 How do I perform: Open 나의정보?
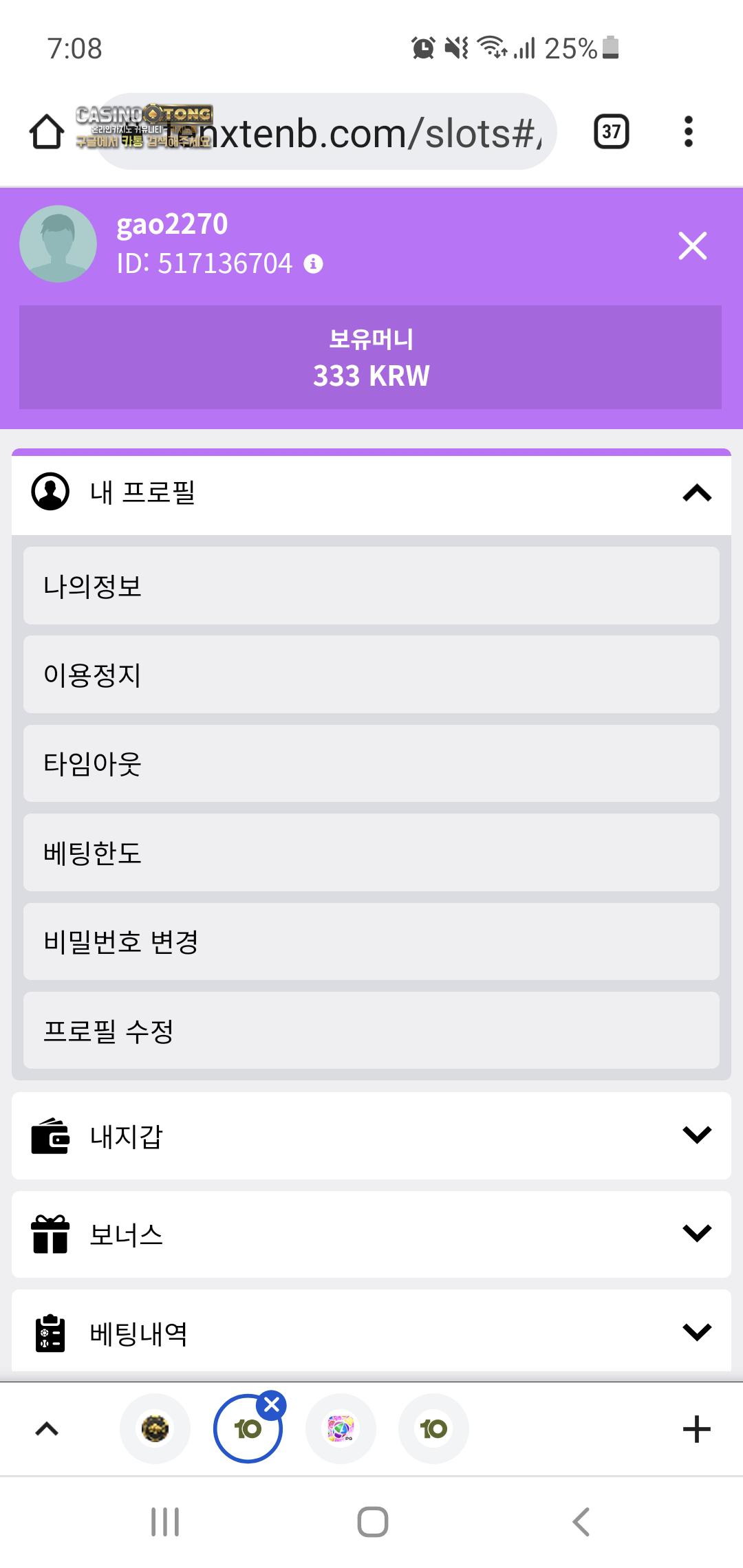point(371,586)
